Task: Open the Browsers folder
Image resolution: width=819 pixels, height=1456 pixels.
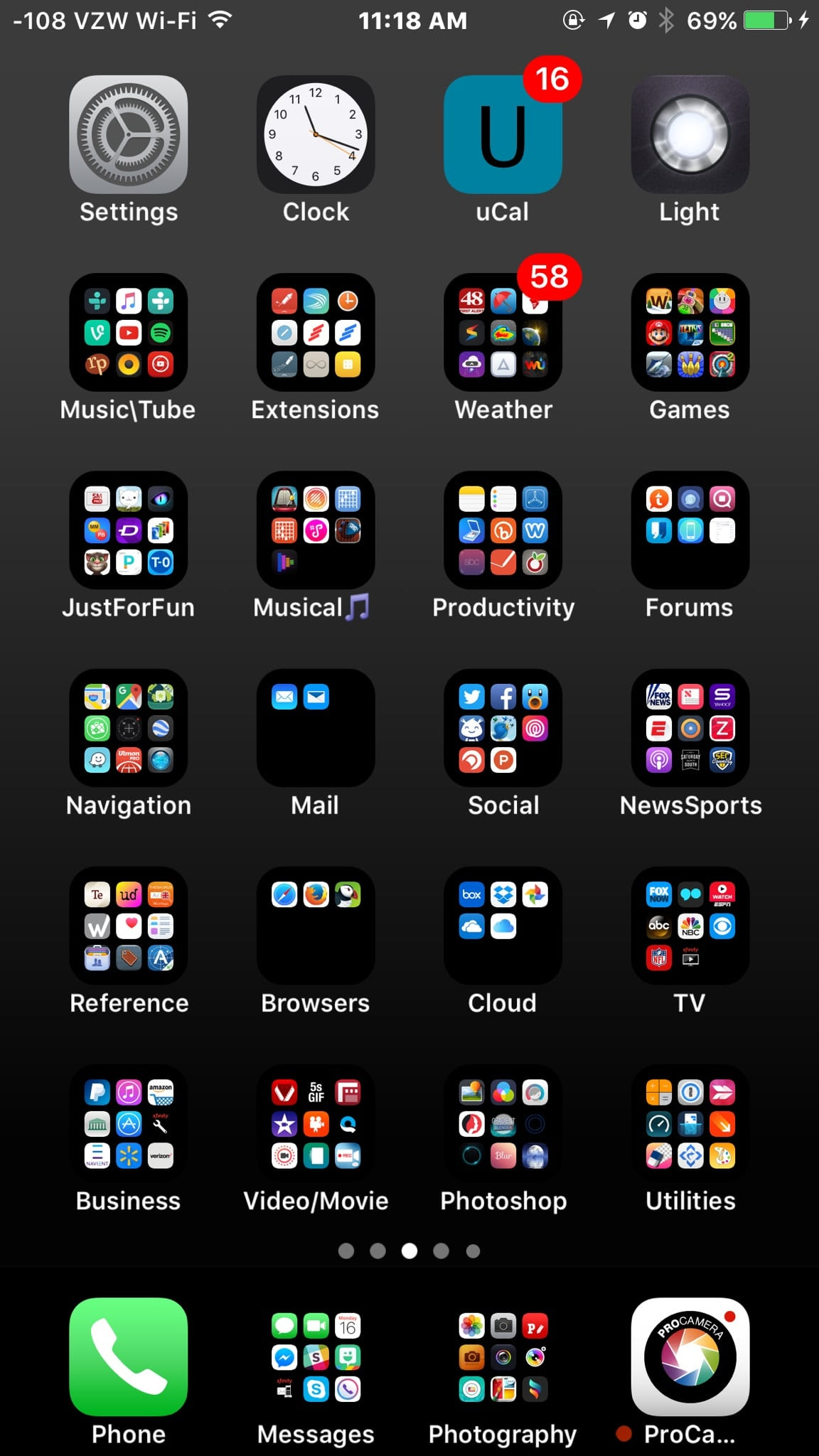Action: tap(316, 925)
